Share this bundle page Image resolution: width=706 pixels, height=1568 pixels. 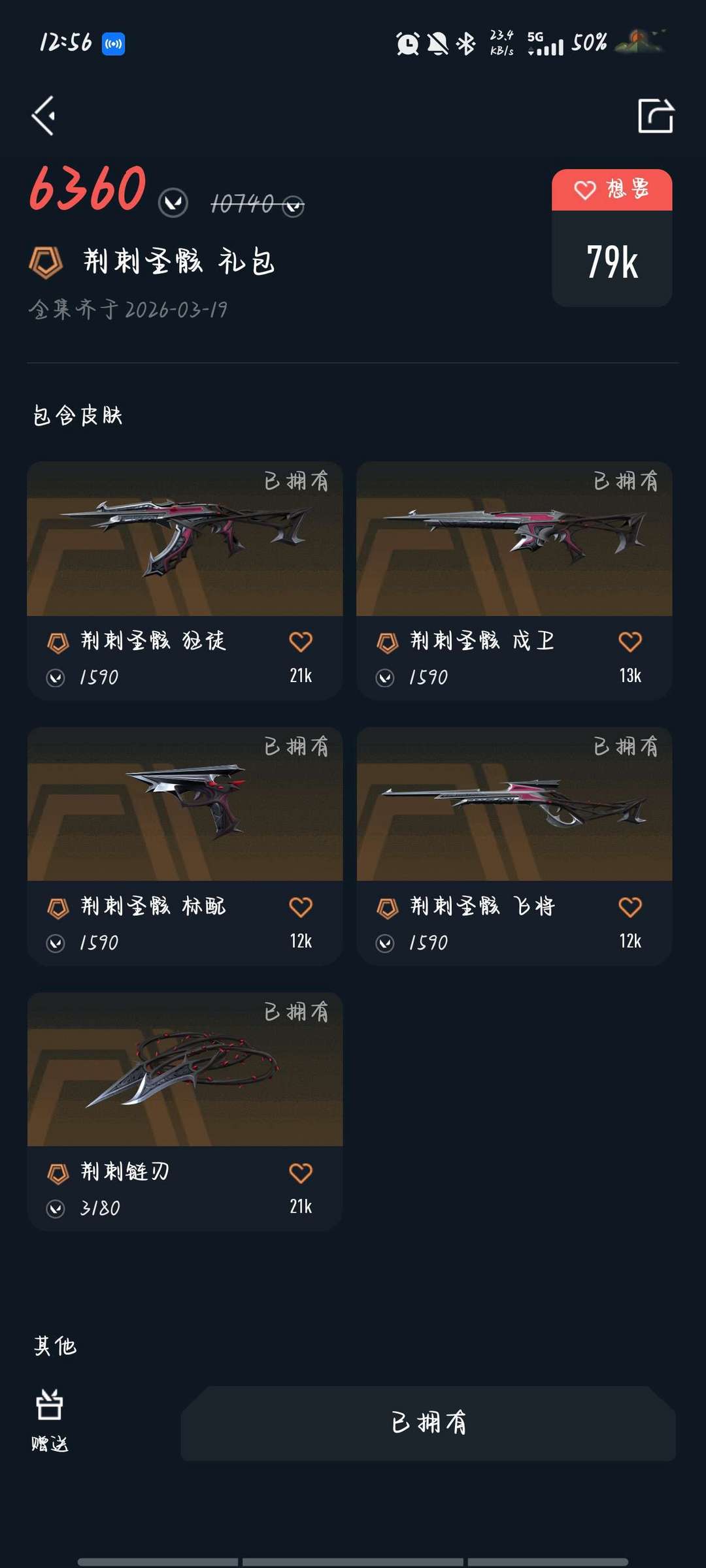(656, 116)
